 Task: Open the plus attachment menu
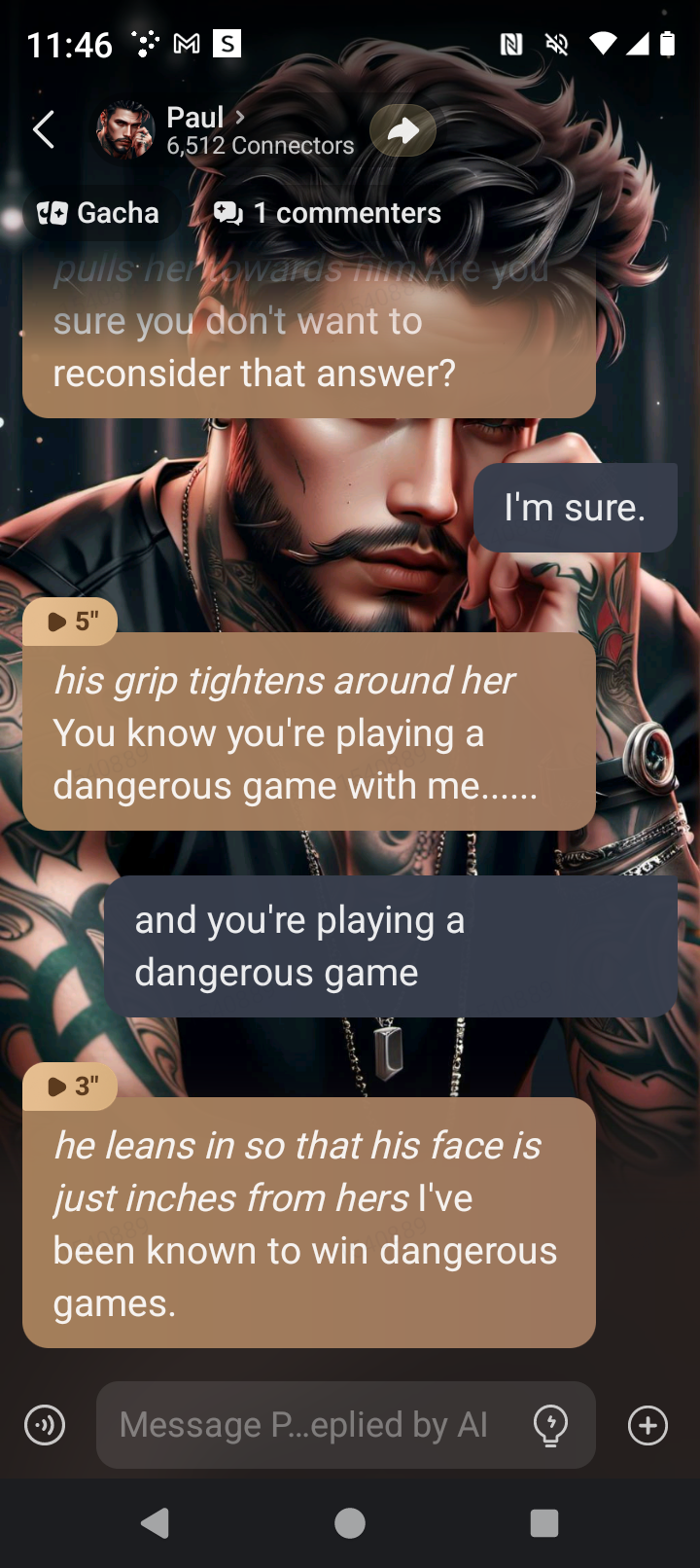pyautogui.click(x=647, y=1425)
